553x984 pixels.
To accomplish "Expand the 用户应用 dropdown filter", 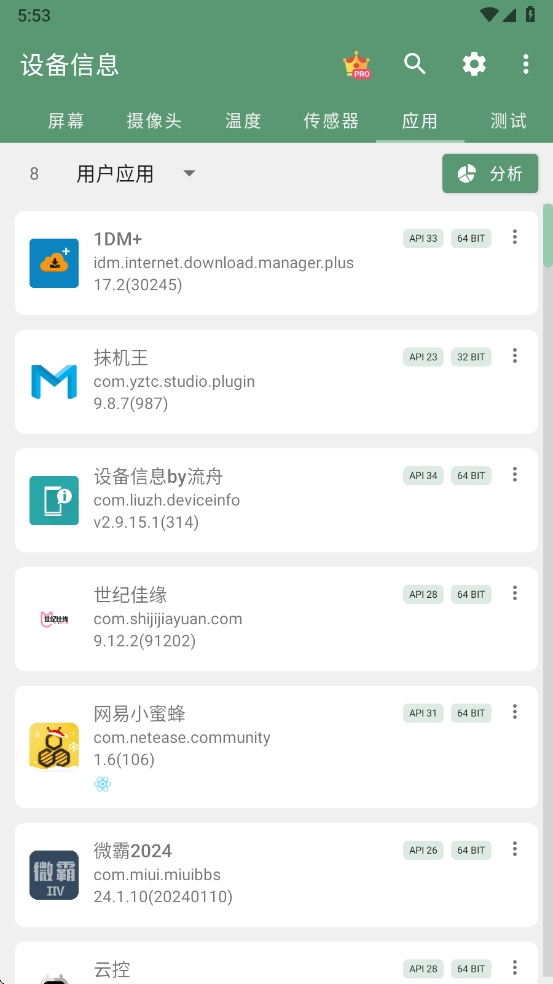I will click(x=136, y=174).
